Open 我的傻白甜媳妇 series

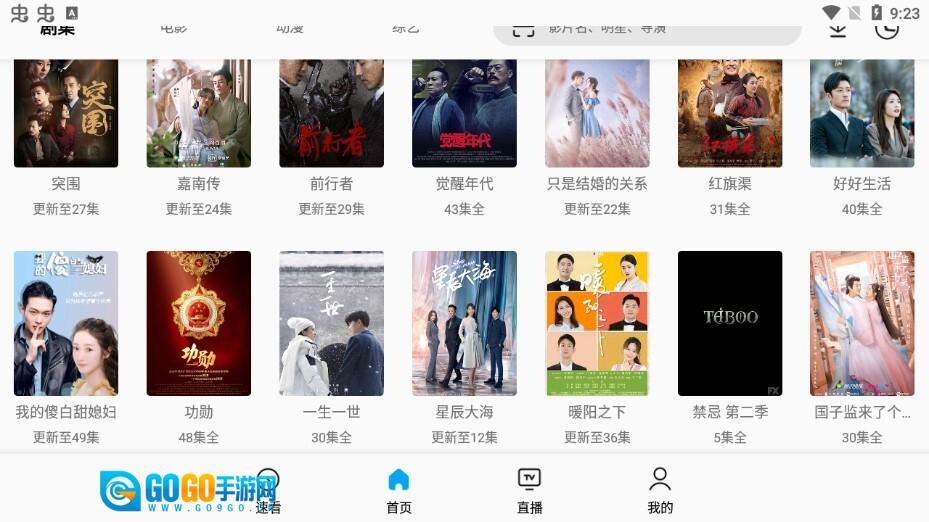66,323
